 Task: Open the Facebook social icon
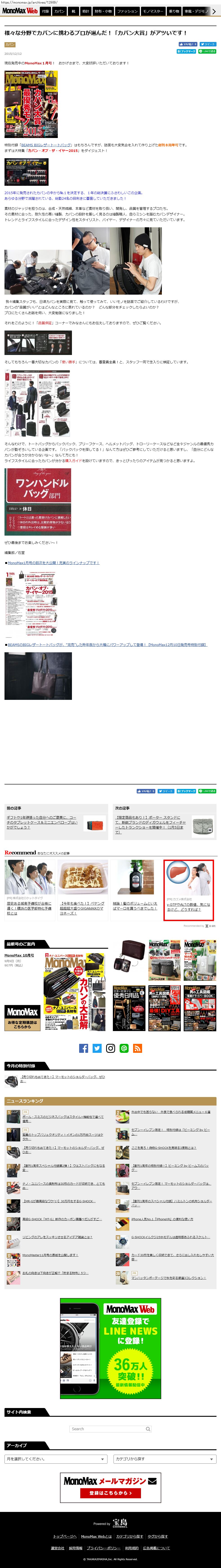pos(84,1048)
